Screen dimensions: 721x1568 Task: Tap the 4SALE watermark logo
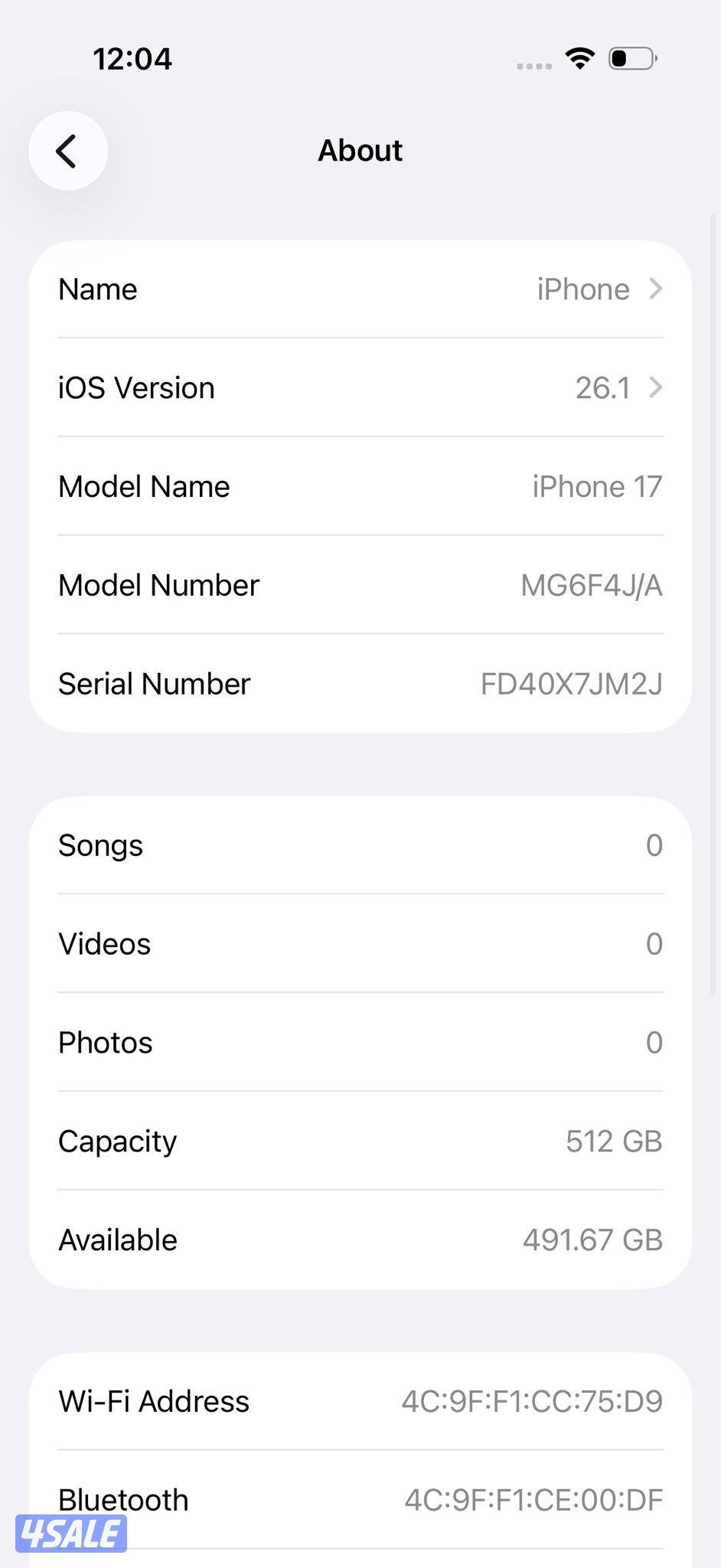point(73,1531)
